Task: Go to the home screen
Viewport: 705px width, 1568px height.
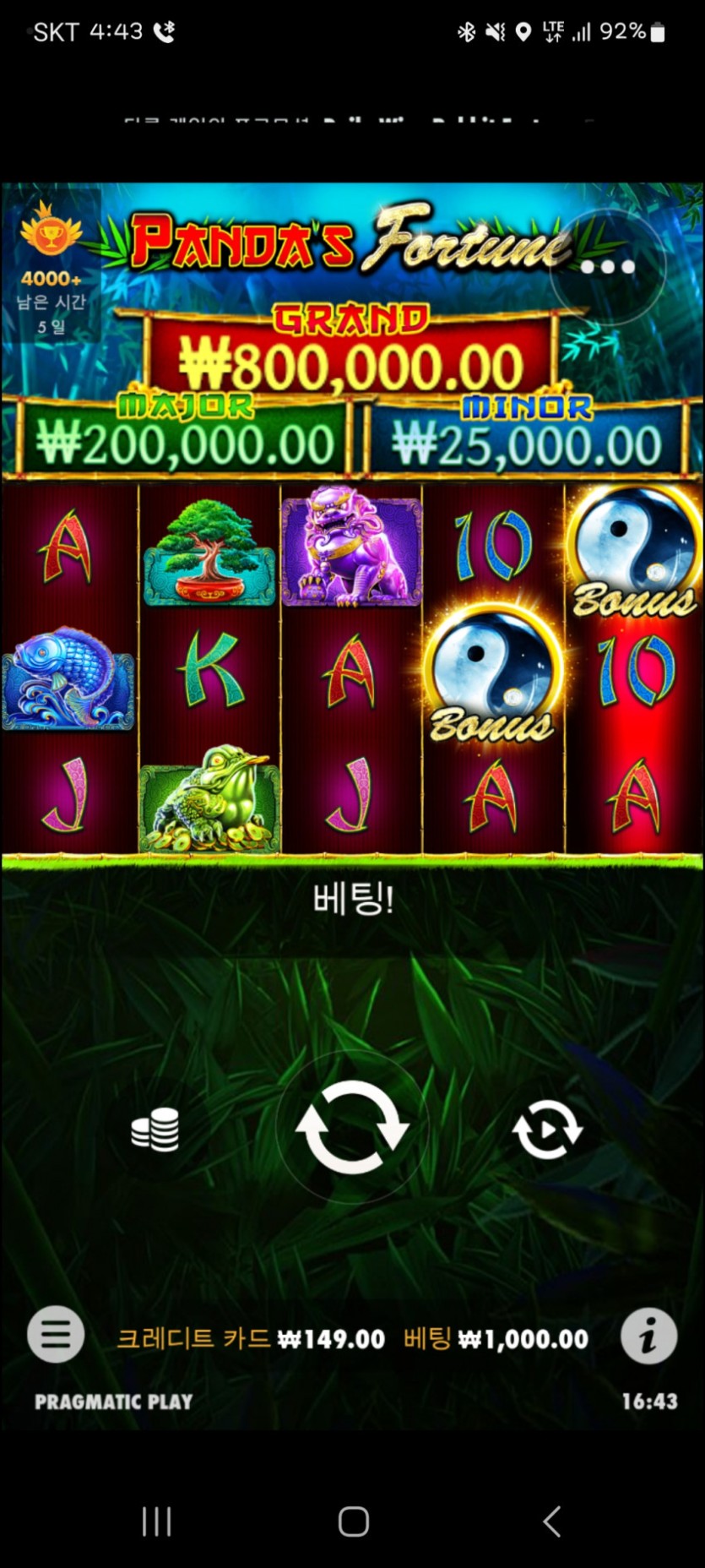Action: pos(353,1522)
